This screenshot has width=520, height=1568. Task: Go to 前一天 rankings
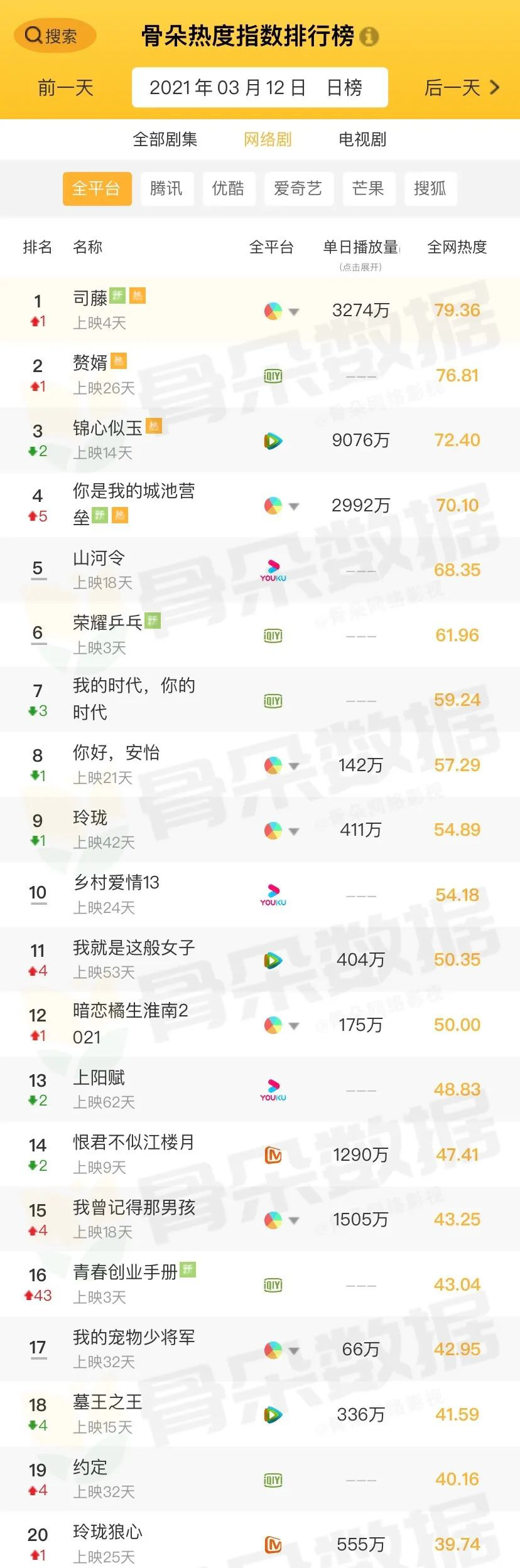(x=65, y=88)
